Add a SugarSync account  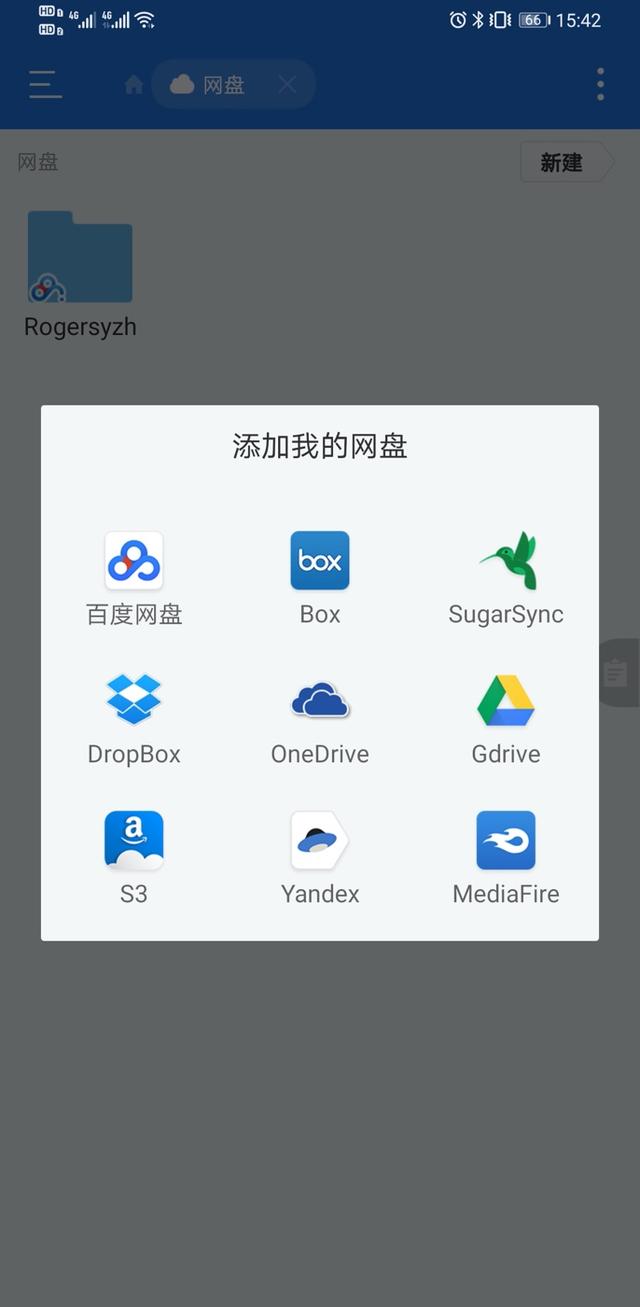506,578
